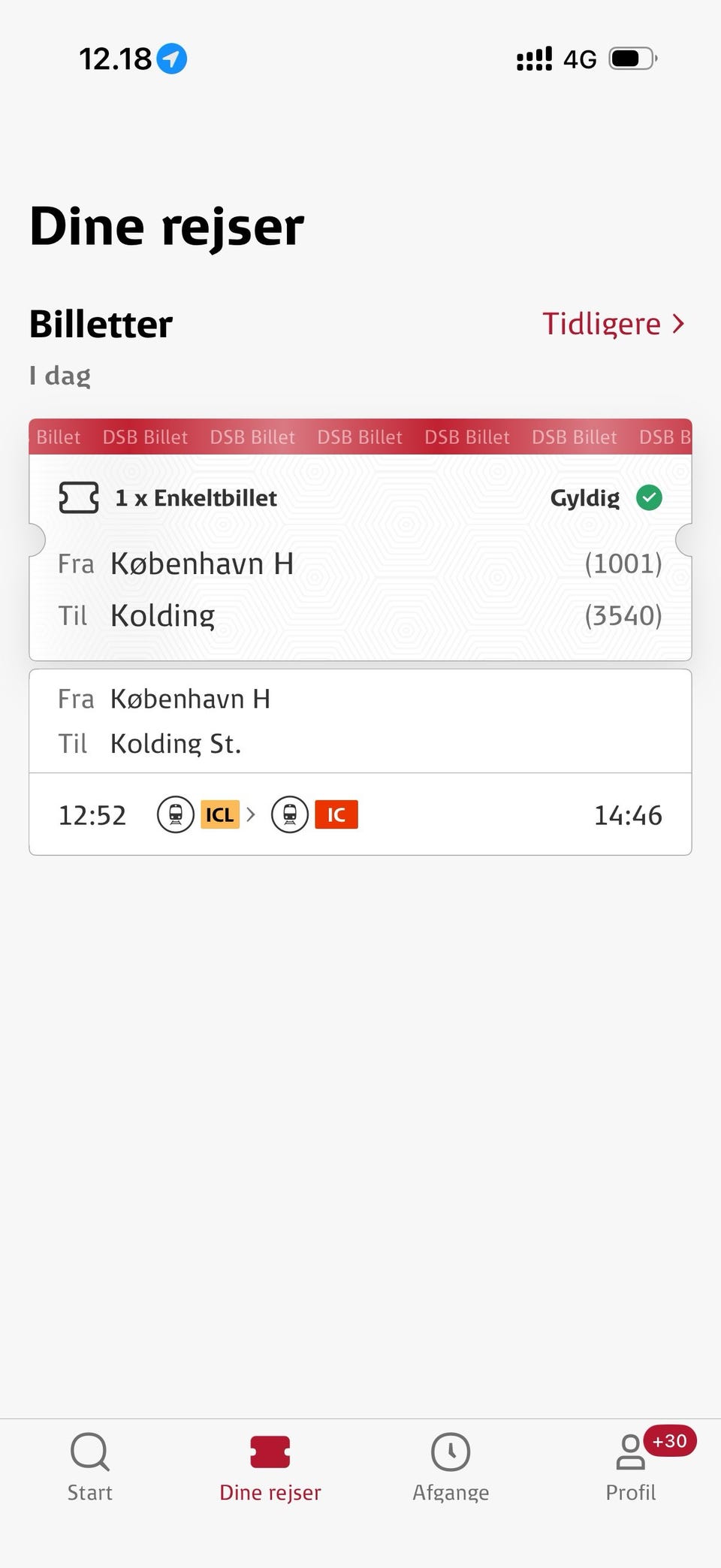Tap the ICL train icon
This screenshot has width=721, height=1568.
pyautogui.click(x=175, y=814)
